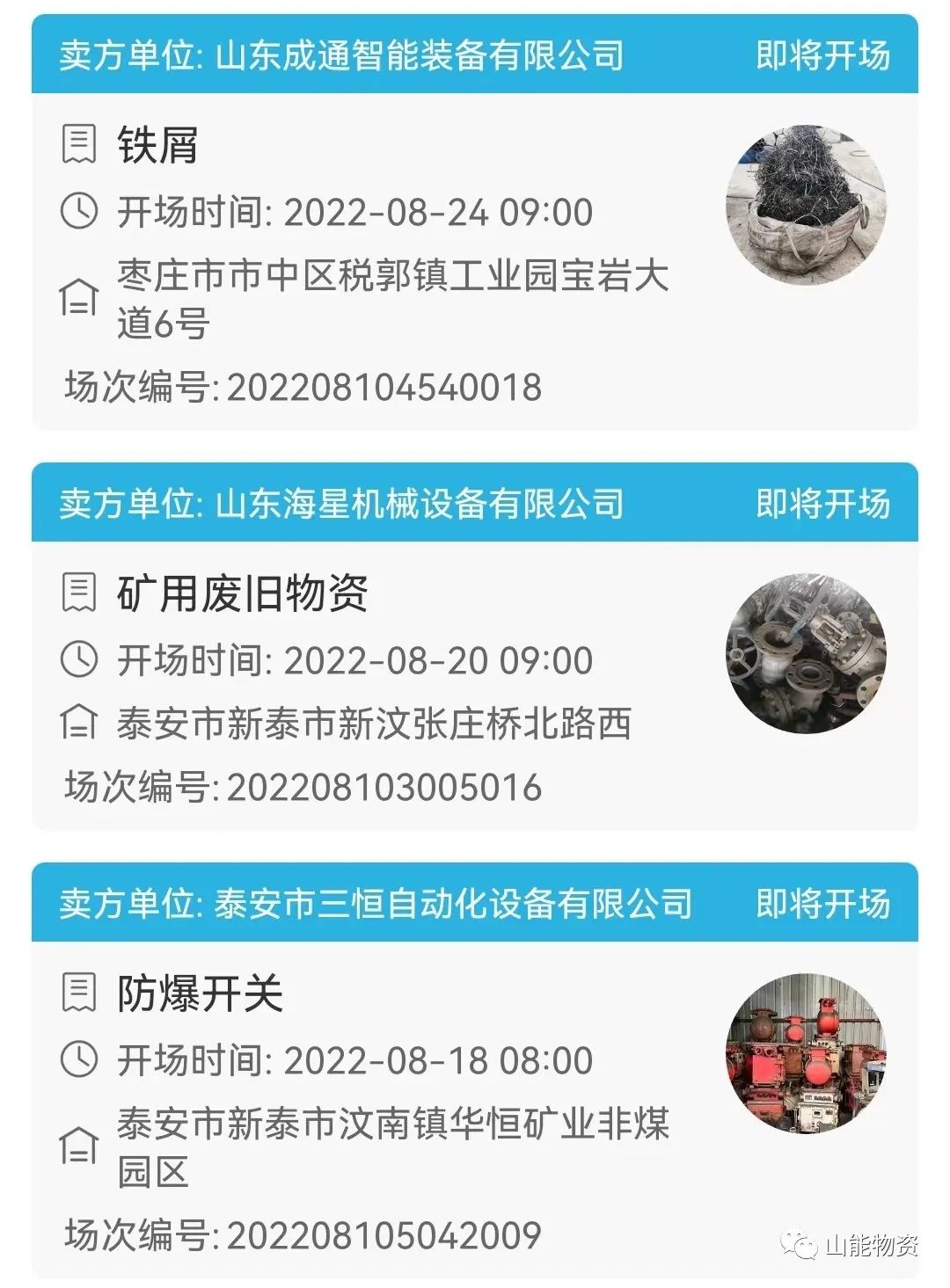The height and width of the screenshot is (1288, 950).
Task: Open the 山东成通智能装备有限公司 seller header
Action: 343,55
